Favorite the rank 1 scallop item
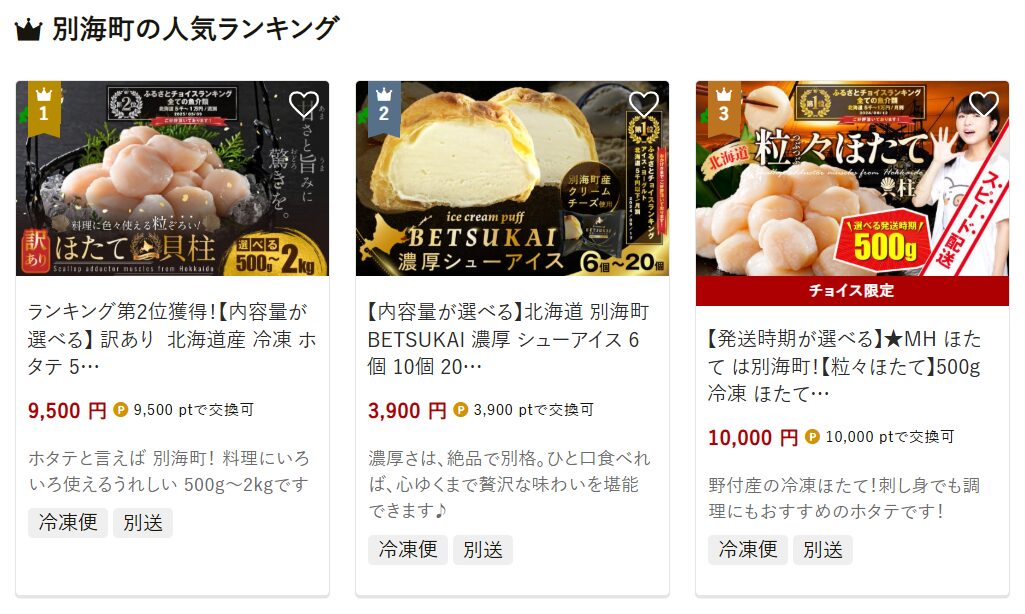Image resolution: width=1025 pixels, height=614 pixels. [x=303, y=104]
